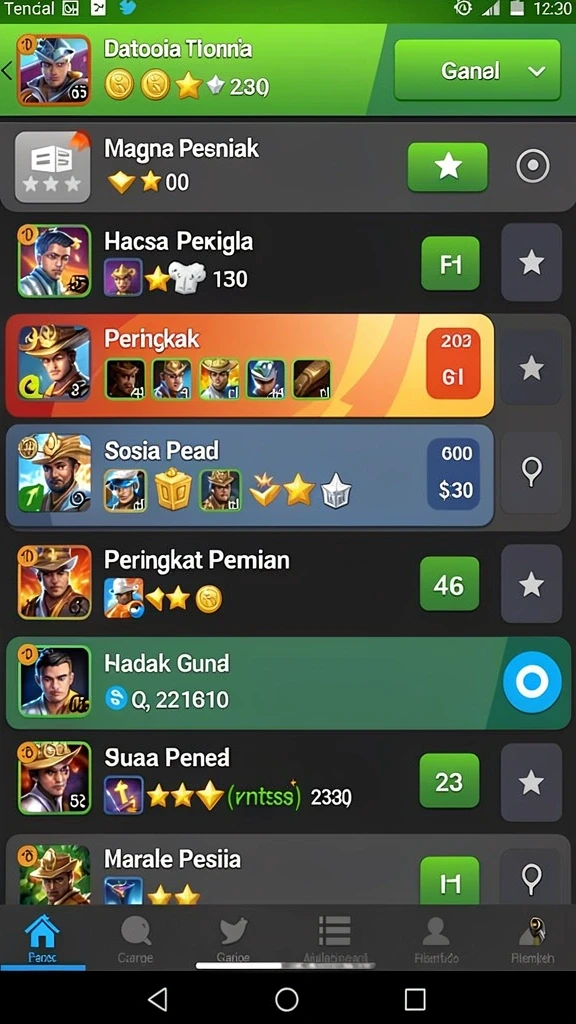The width and height of the screenshot is (576, 1024).
Task: Open the Ganal dropdown
Action: click(477, 70)
